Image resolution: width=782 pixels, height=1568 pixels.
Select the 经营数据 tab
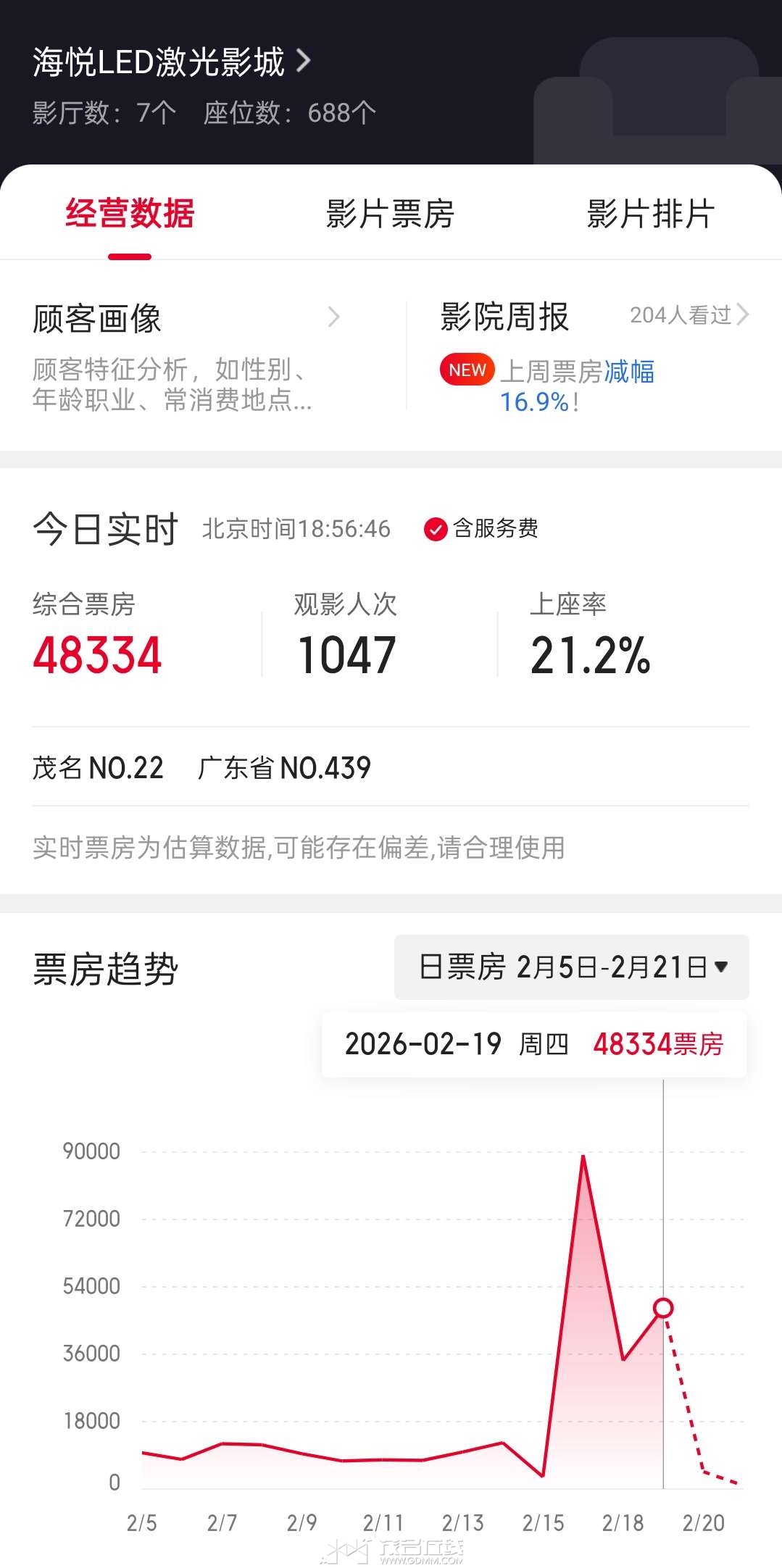coord(130,214)
